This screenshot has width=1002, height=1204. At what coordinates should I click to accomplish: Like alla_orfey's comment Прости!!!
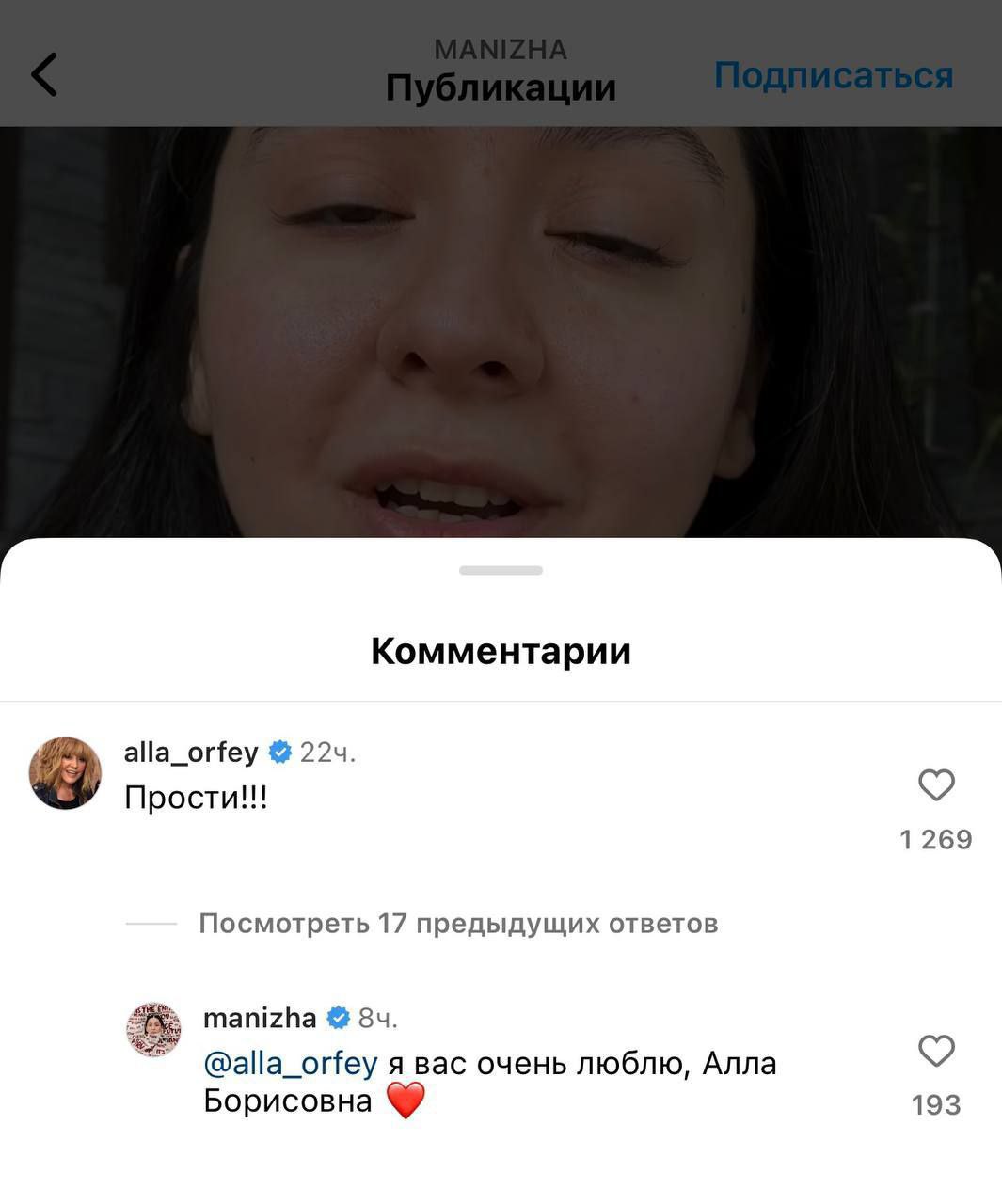935,785
